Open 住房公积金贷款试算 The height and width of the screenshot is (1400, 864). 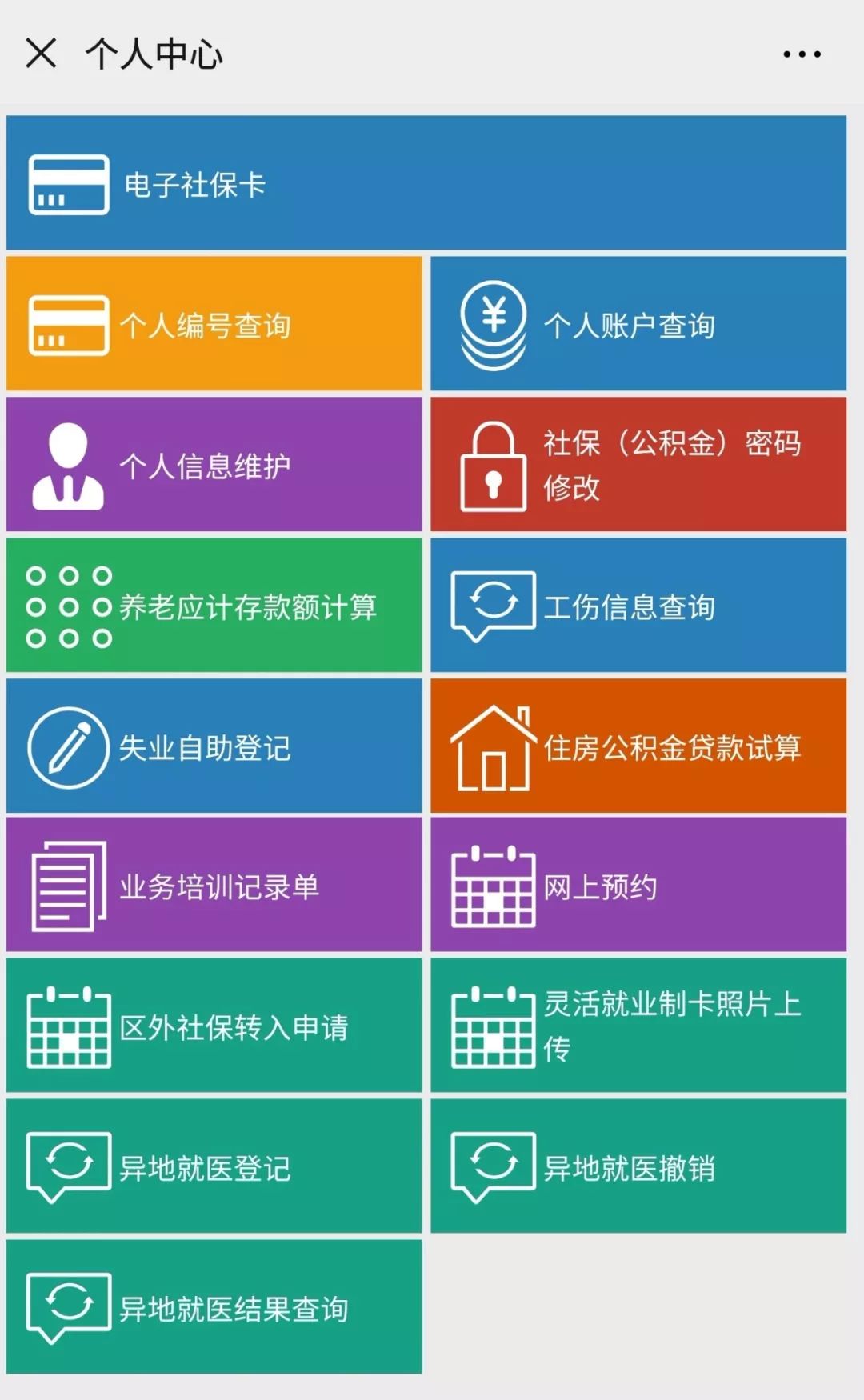(638, 746)
